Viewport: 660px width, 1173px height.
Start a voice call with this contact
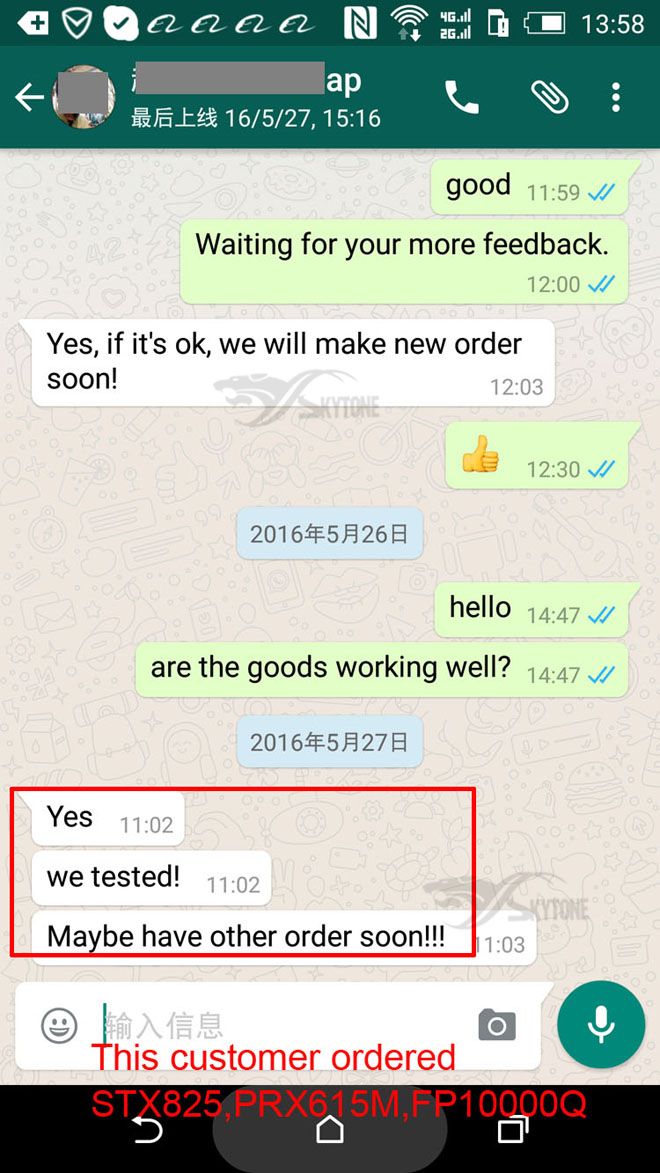click(461, 97)
